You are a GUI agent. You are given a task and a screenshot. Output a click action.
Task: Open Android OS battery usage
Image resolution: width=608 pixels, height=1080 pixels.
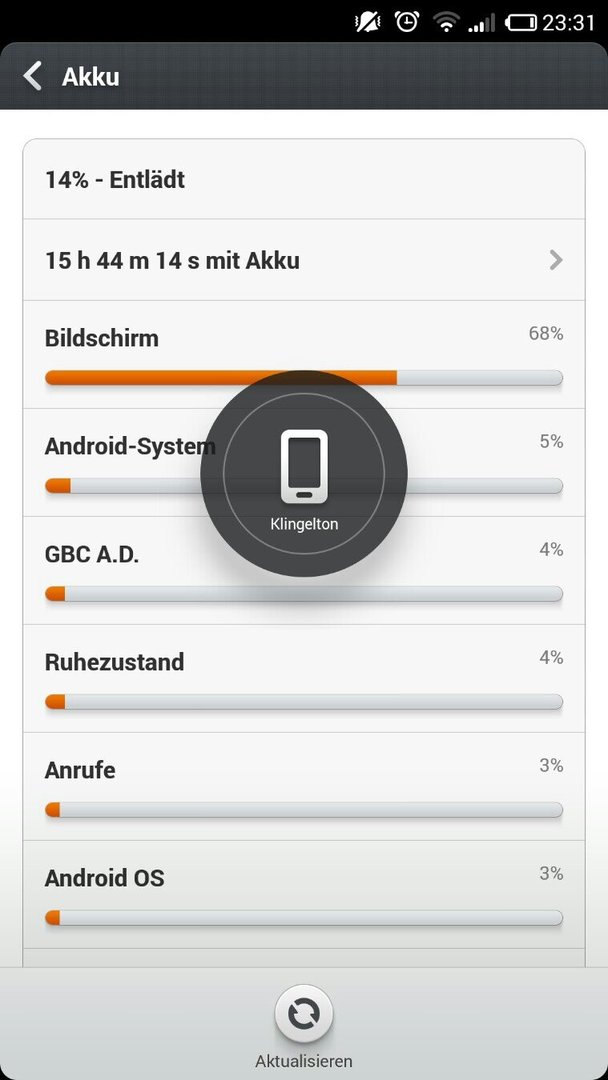pyautogui.click(x=304, y=895)
